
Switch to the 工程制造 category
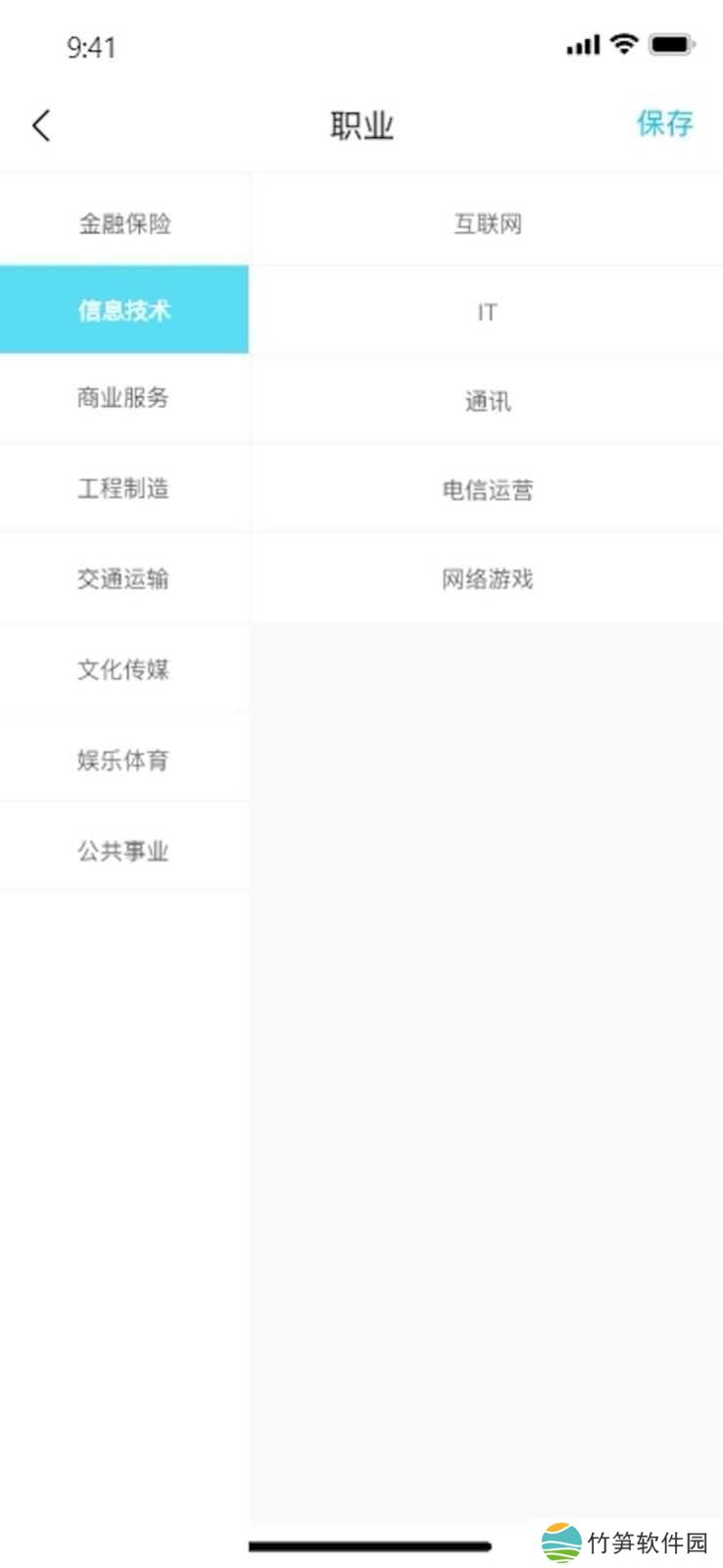[x=124, y=488]
